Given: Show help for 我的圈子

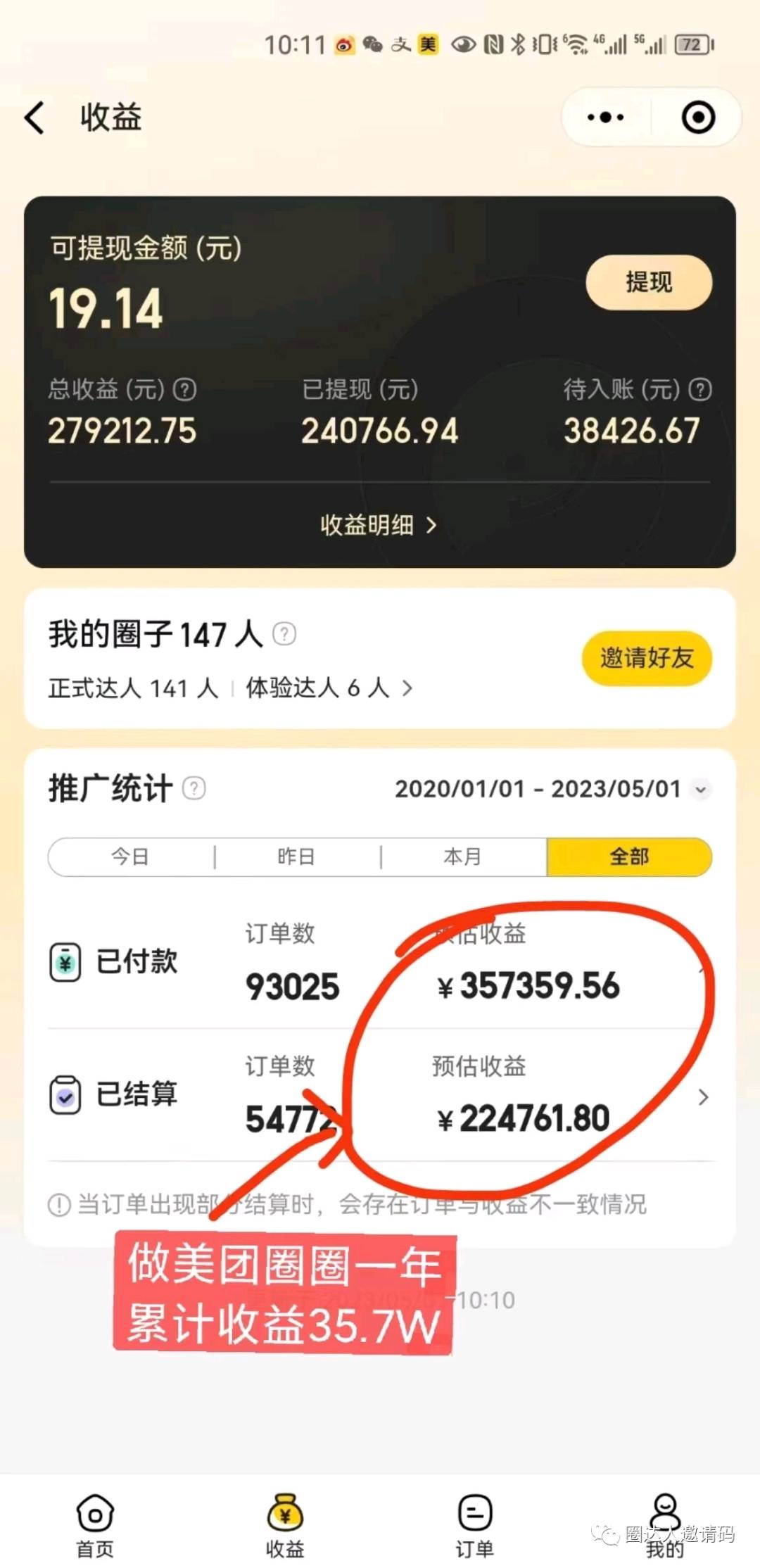Looking at the screenshot, I should point(284,634).
